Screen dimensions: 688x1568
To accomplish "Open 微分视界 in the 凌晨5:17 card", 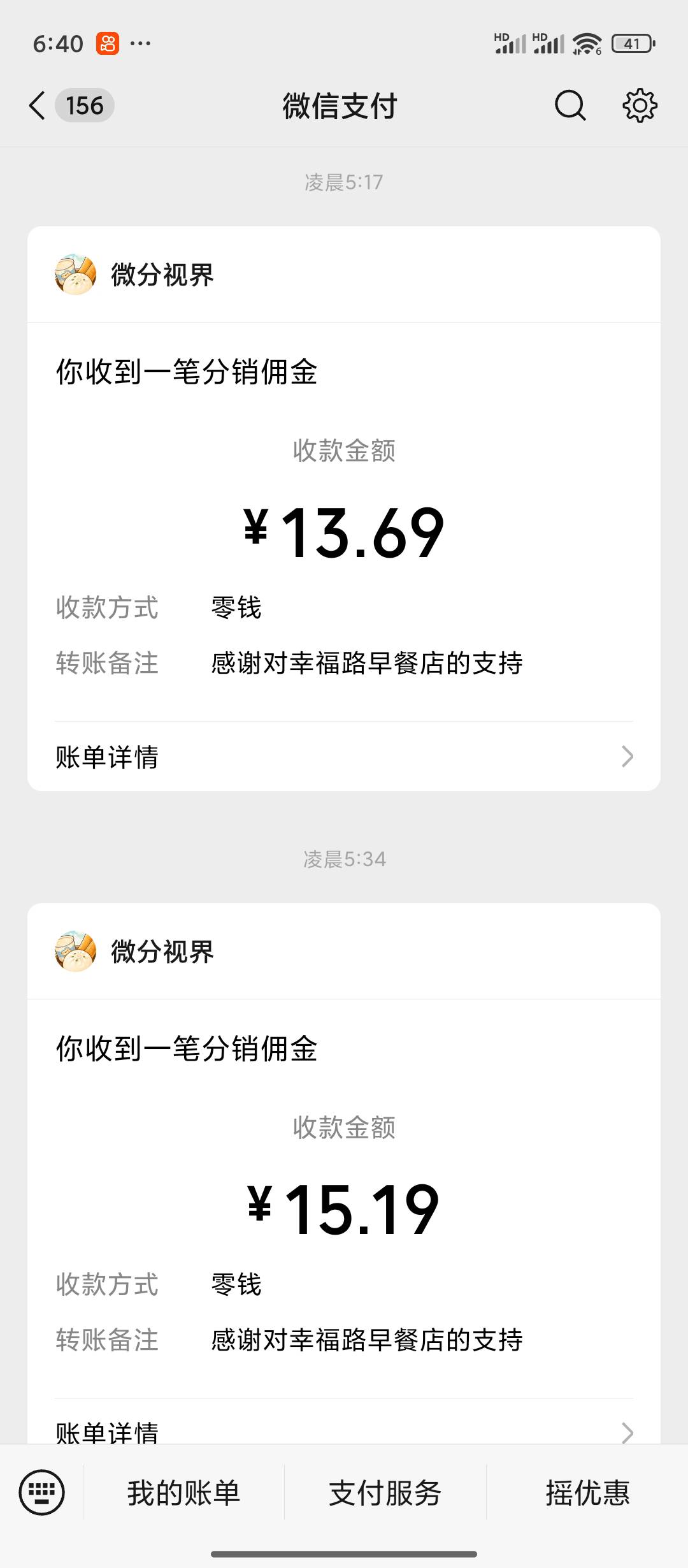I will 135,275.
